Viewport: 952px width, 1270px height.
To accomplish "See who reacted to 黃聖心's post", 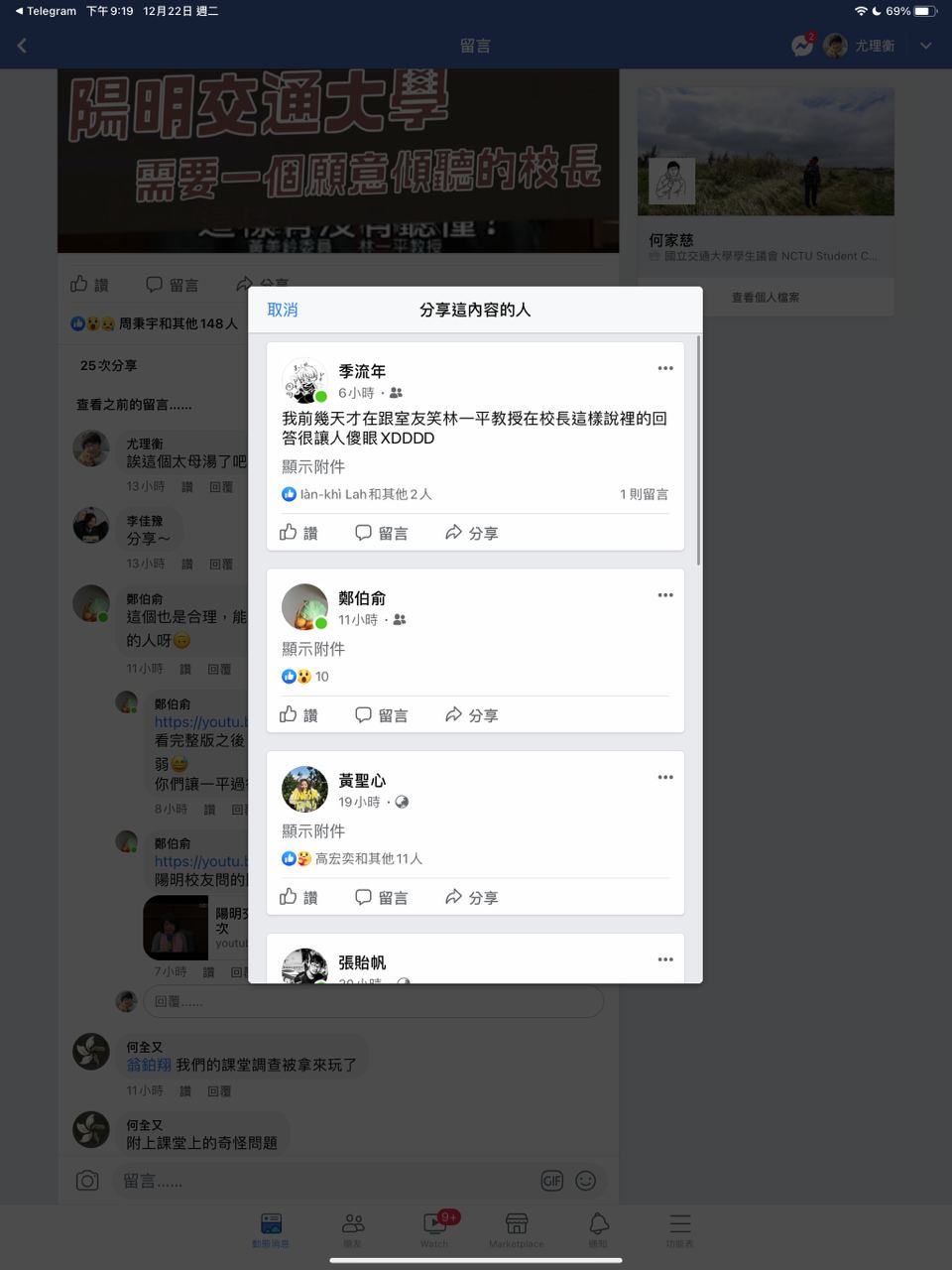I will [352, 858].
